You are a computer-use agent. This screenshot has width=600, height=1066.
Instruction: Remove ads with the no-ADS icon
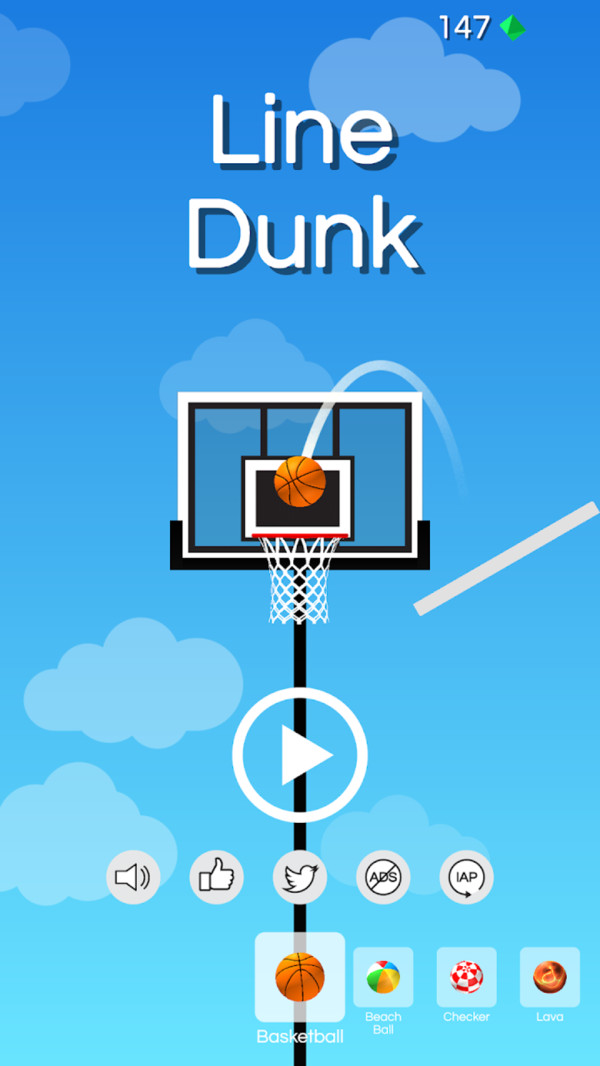point(383,878)
